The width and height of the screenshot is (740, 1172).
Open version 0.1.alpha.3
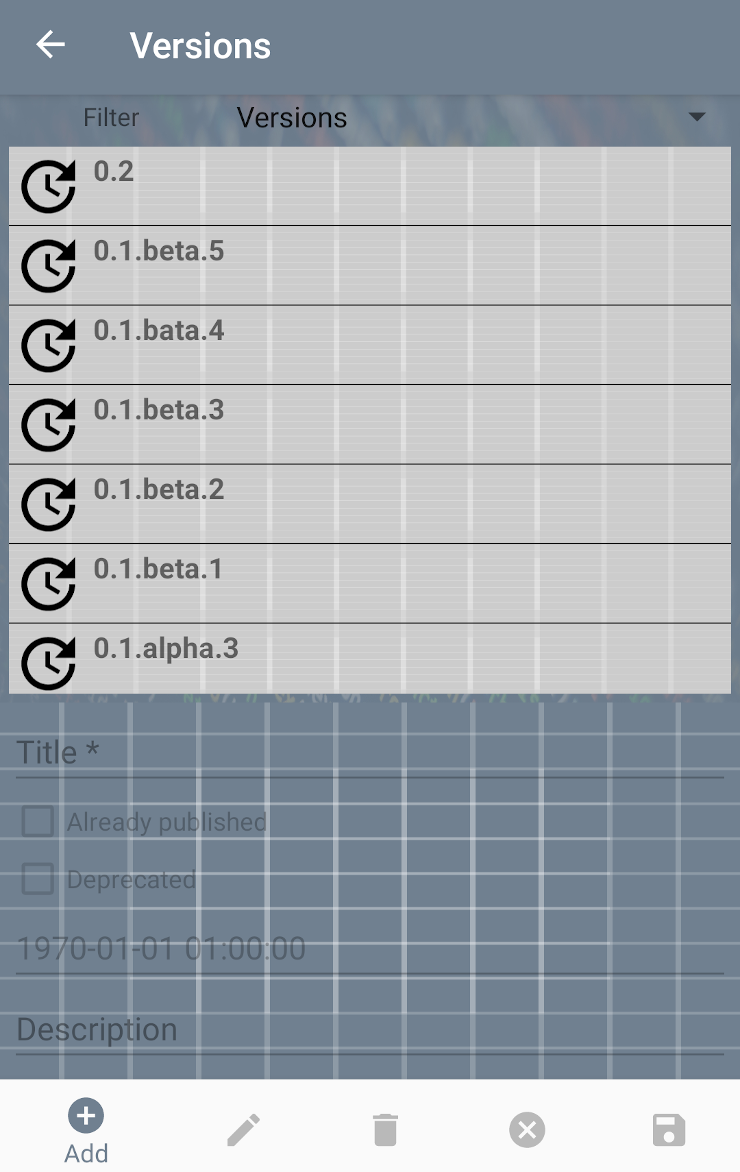[370, 659]
